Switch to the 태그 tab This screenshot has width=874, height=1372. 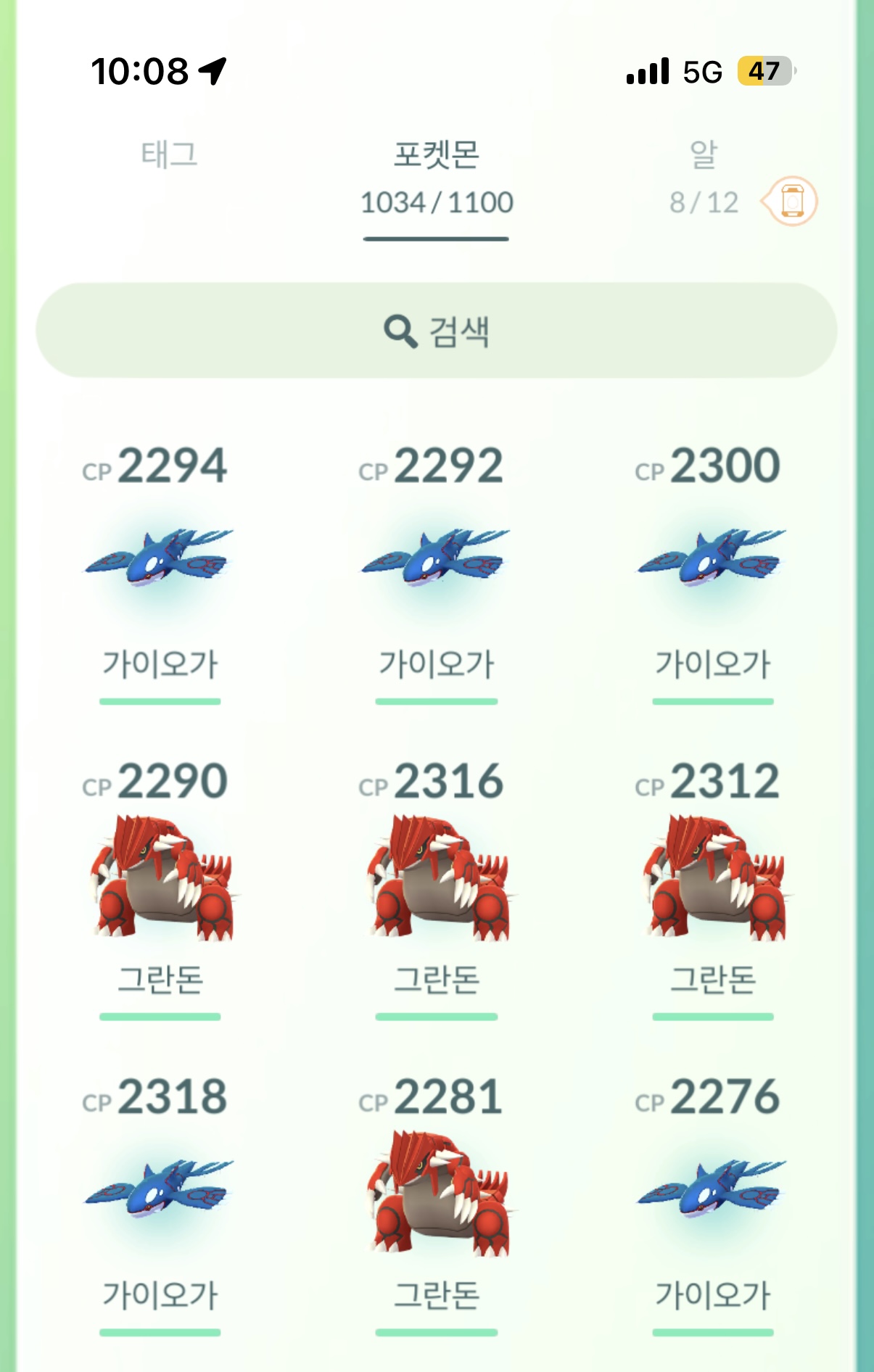tap(169, 155)
